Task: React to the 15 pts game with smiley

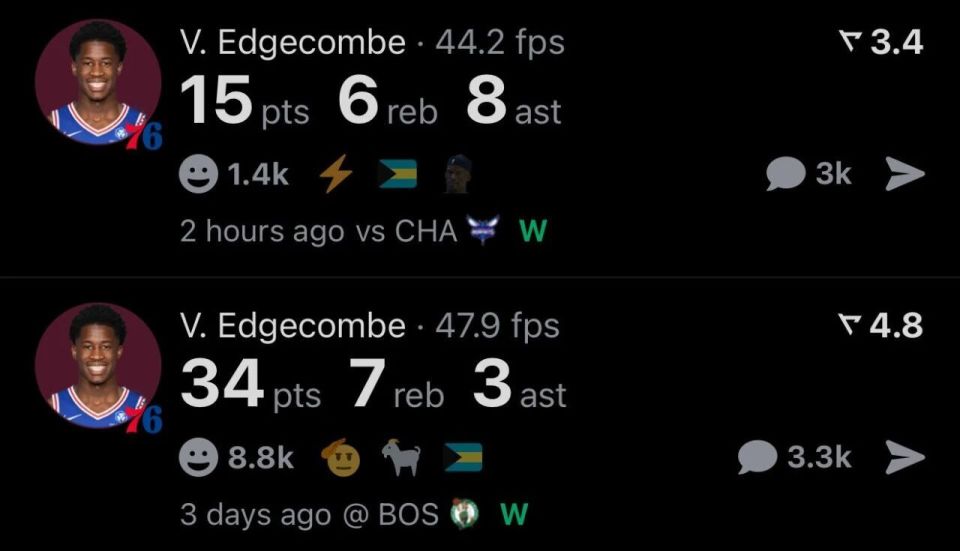Action: (x=198, y=174)
